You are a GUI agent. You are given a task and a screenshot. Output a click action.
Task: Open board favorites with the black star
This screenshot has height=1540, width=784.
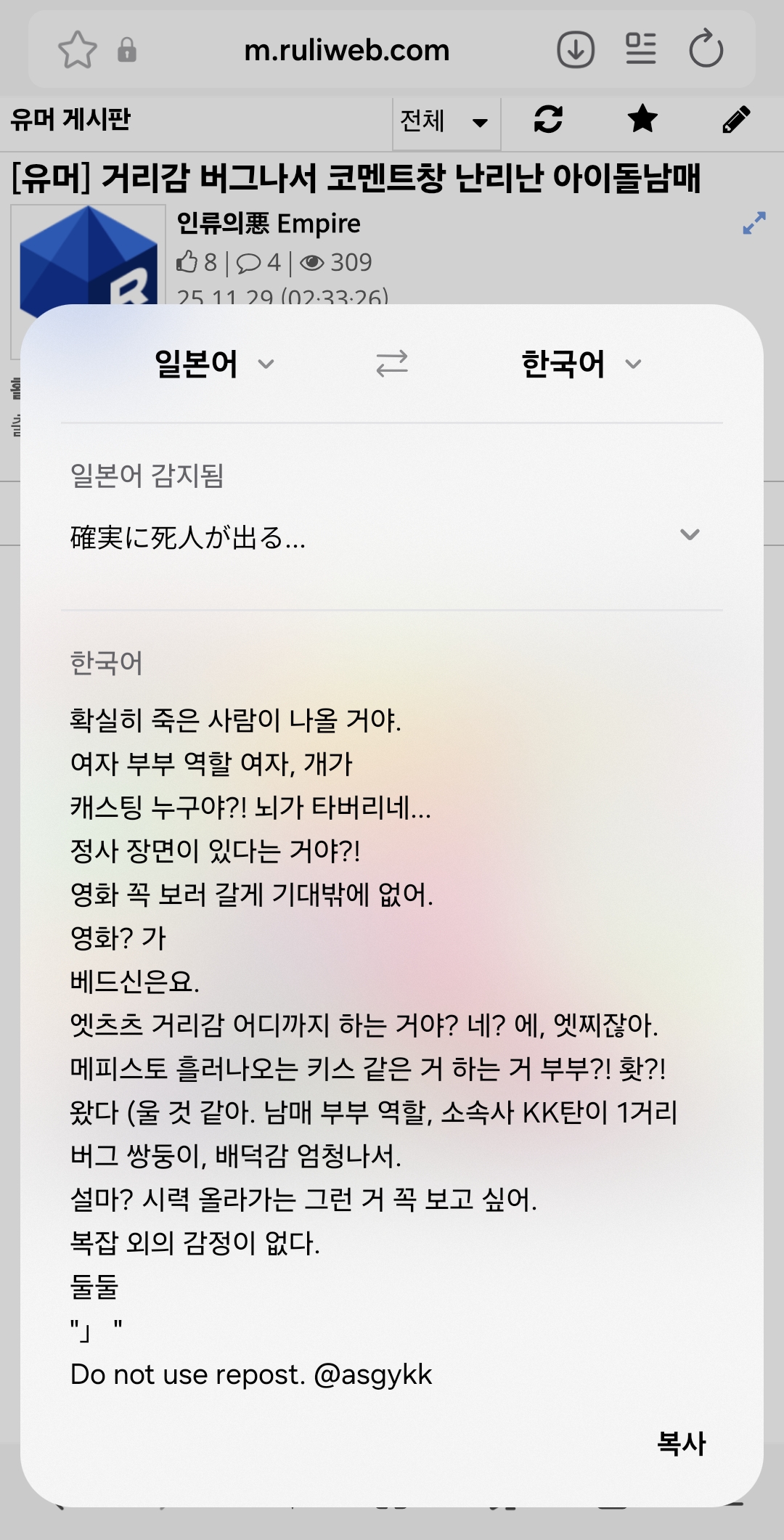pyautogui.click(x=642, y=120)
